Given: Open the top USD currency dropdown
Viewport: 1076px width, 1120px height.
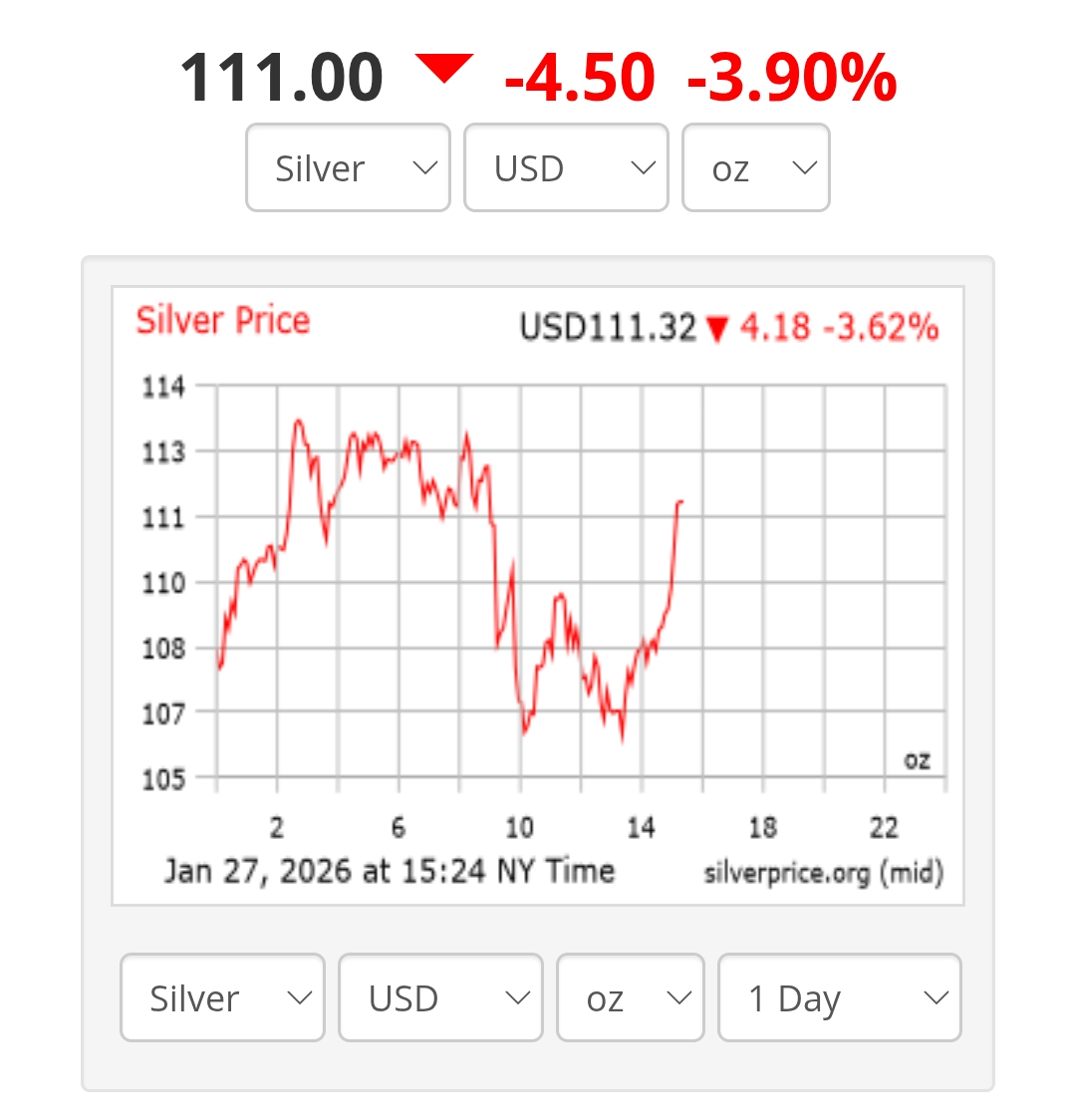Looking at the screenshot, I should [x=566, y=167].
